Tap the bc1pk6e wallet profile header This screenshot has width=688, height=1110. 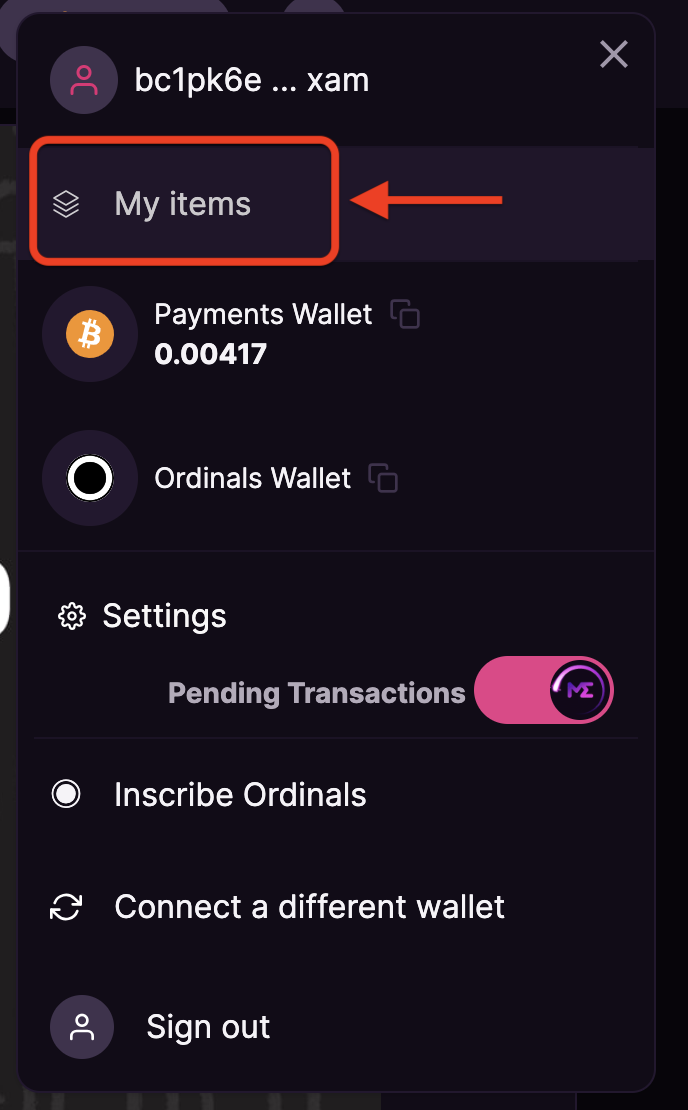(210, 80)
